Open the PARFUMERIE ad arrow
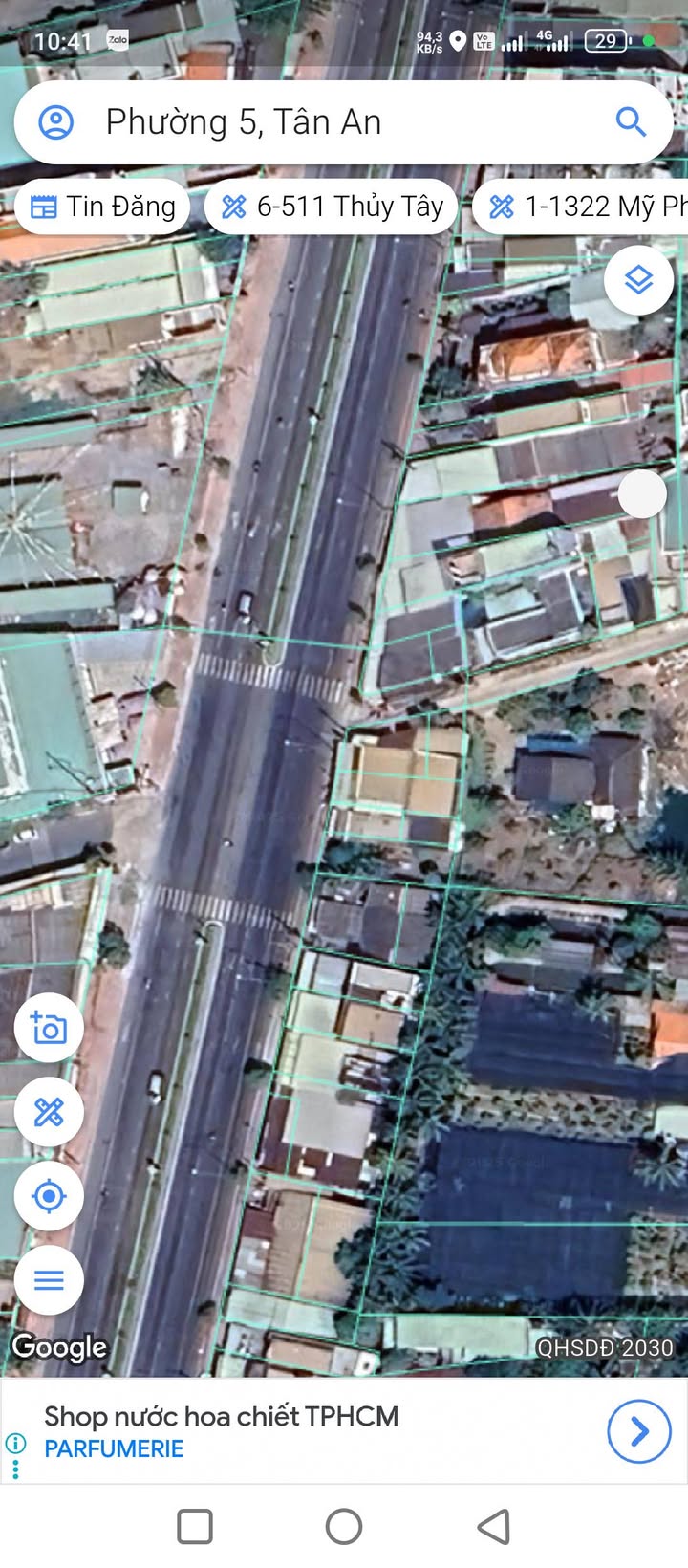The width and height of the screenshot is (688, 1568). pos(639,1431)
